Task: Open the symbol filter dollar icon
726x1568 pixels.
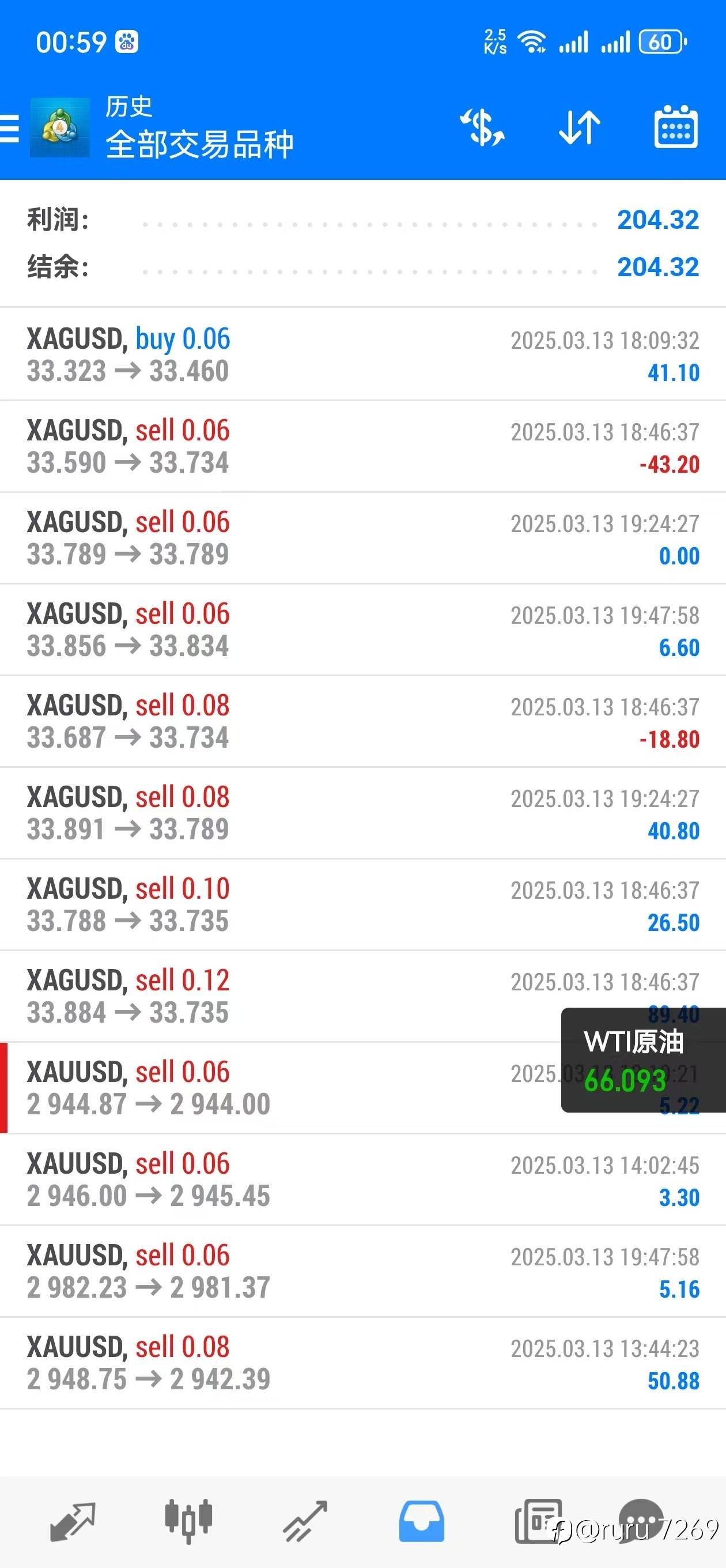Action: click(x=482, y=128)
